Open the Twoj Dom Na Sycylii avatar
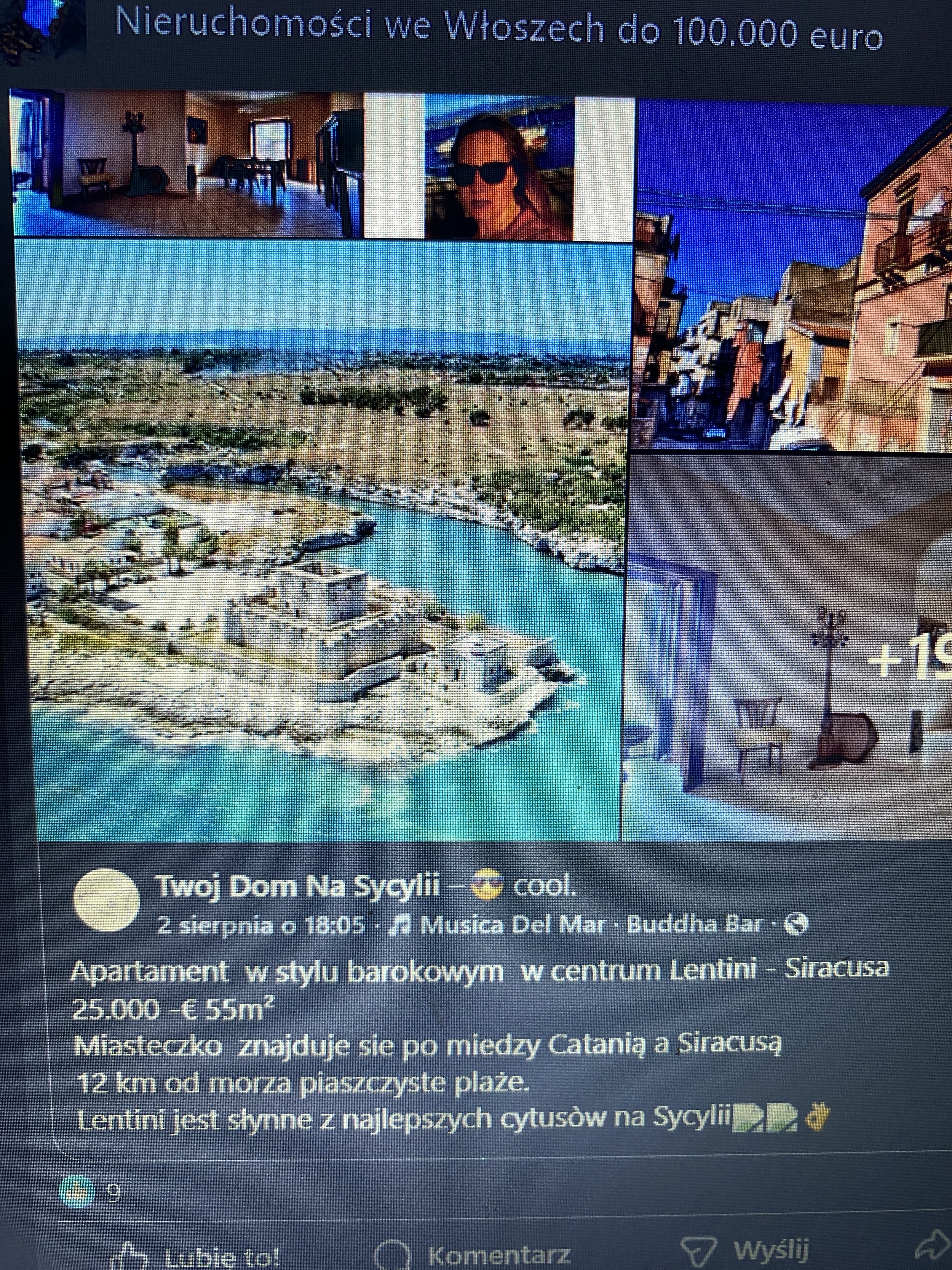This screenshot has width=952, height=1270. (107, 900)
